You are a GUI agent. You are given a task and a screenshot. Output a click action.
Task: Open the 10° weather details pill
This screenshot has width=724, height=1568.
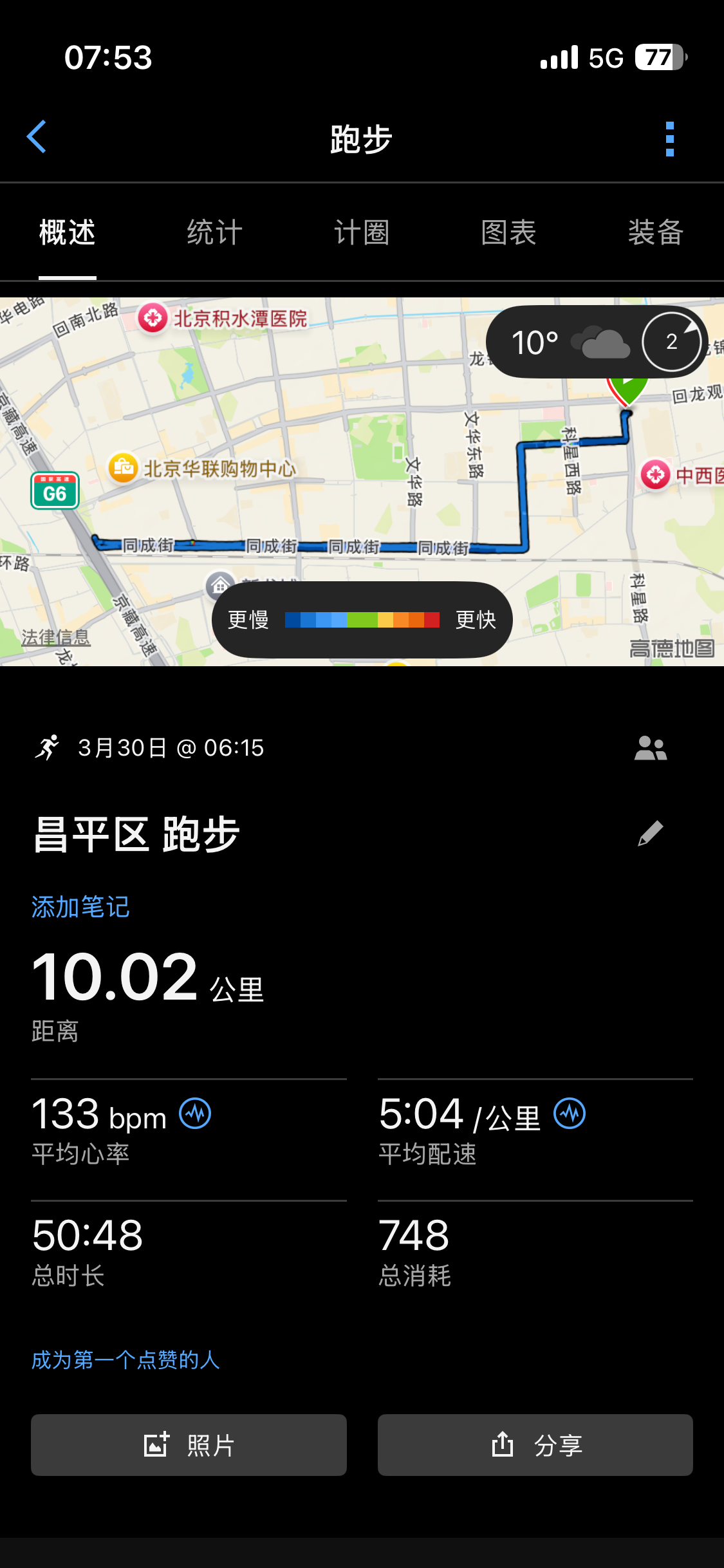[597, 342]
